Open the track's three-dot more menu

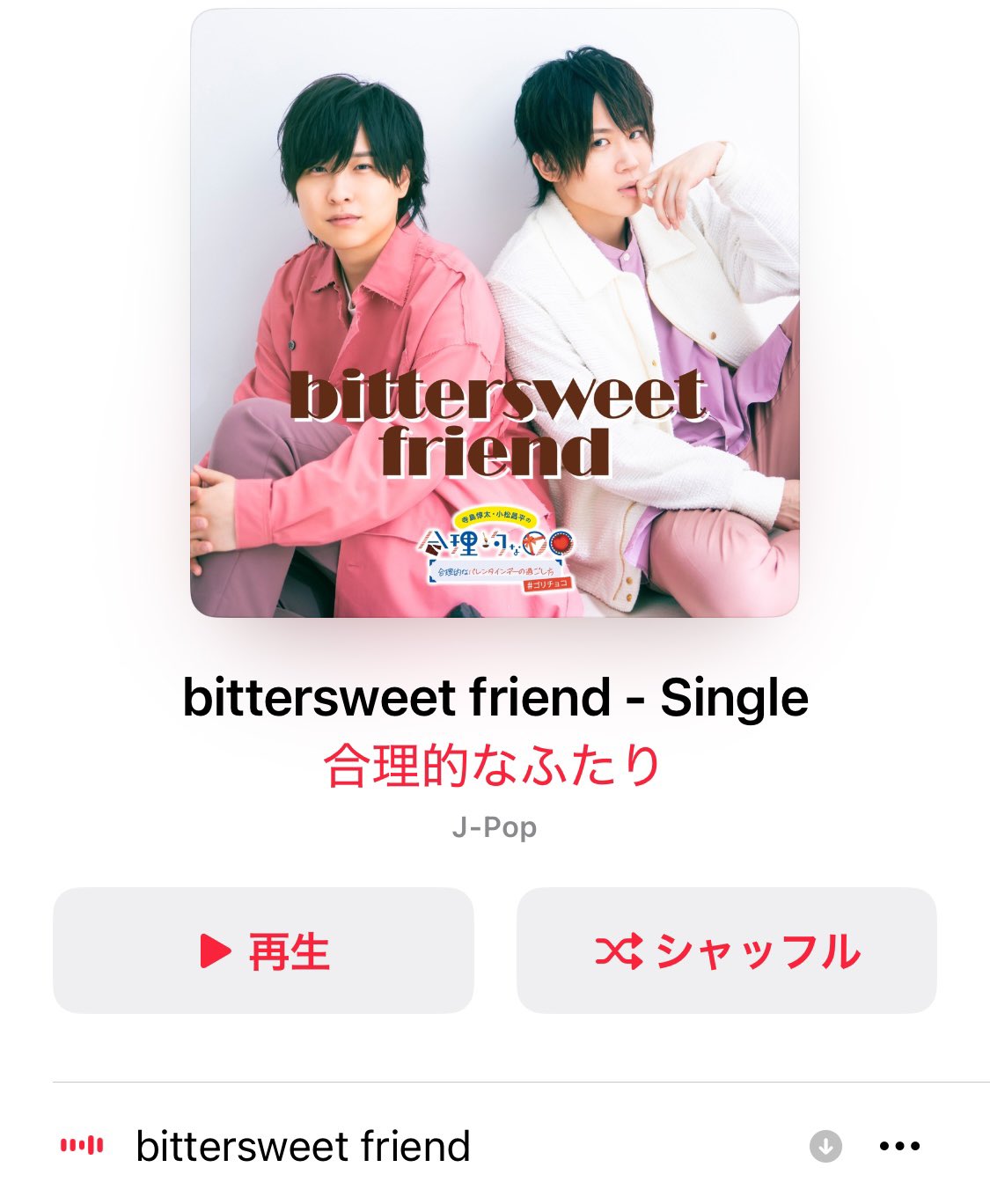[x=899, y=1146]
